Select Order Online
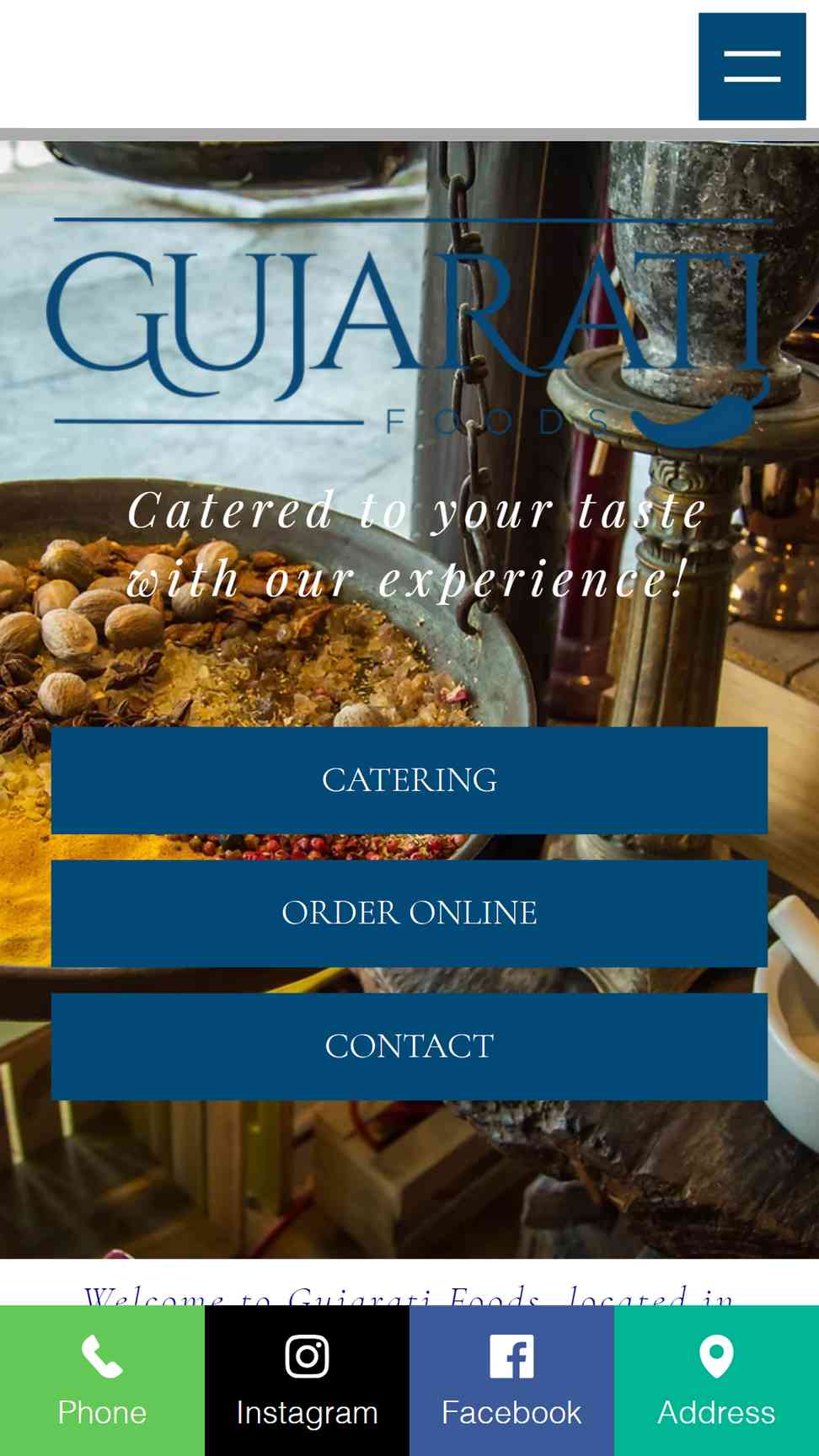 click(409, 913)
